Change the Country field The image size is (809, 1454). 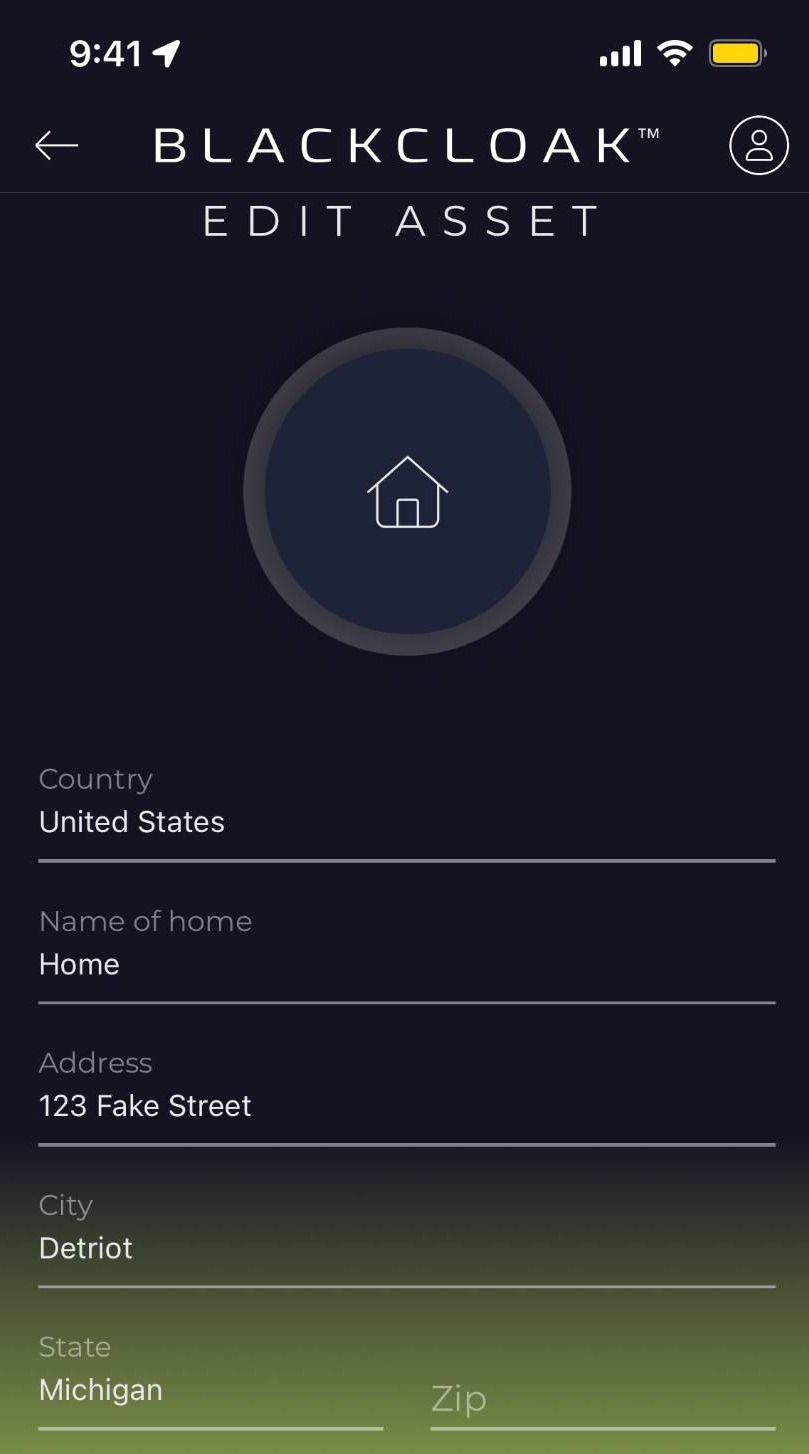[405, 822]
